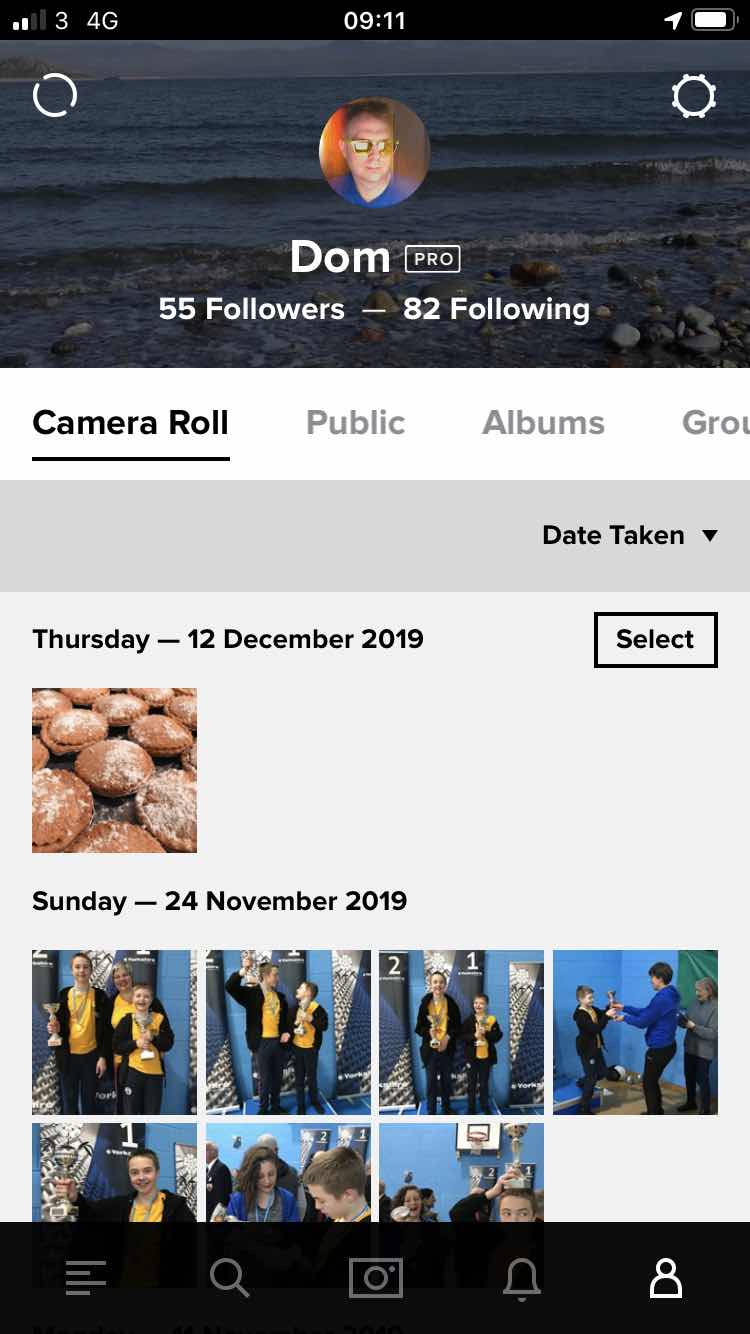The width and height of the screenshot is (750, 1334).
Task: Tap the Select button
Action: coord(655,639)
